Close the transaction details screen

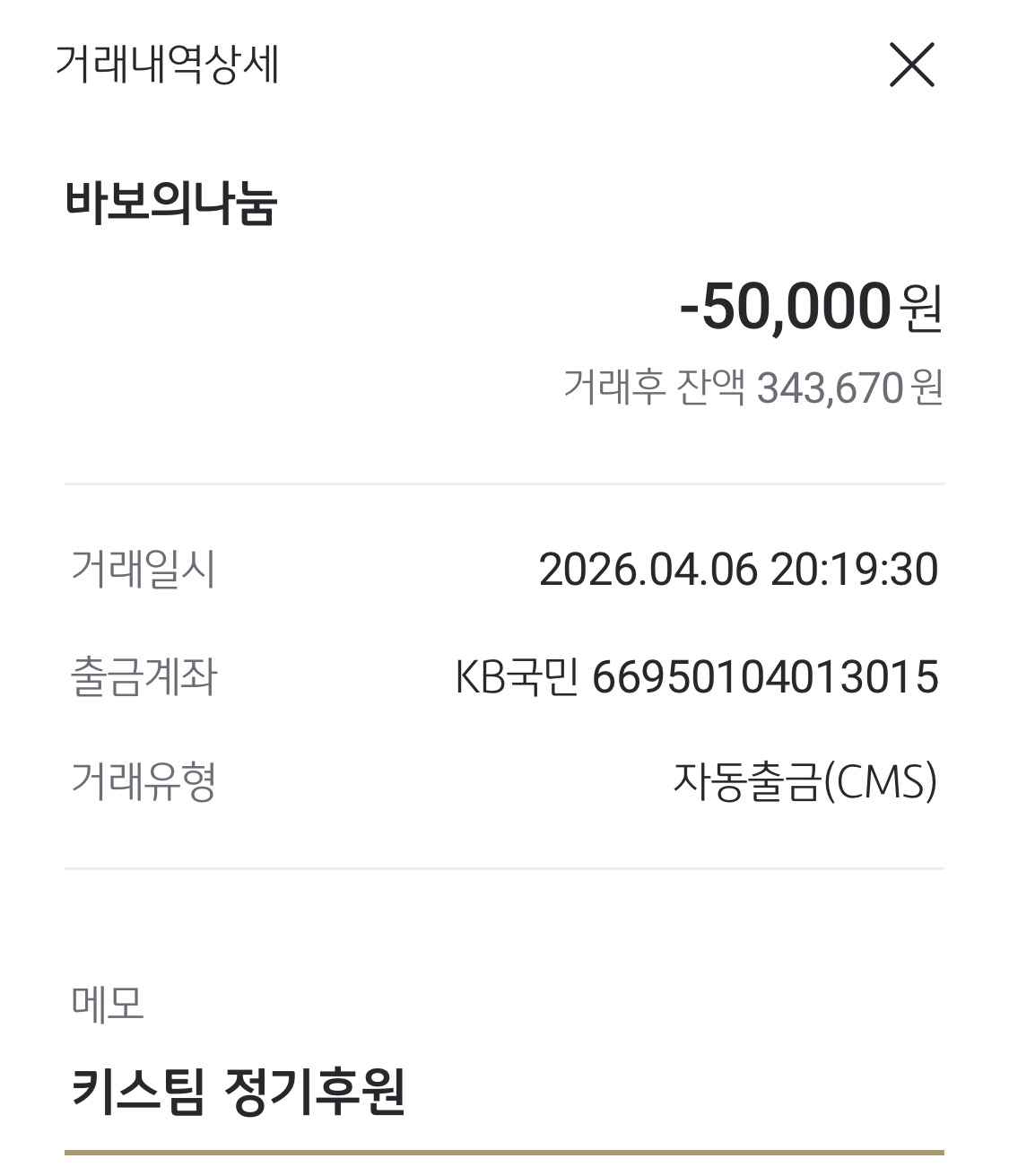click(911, 65)
